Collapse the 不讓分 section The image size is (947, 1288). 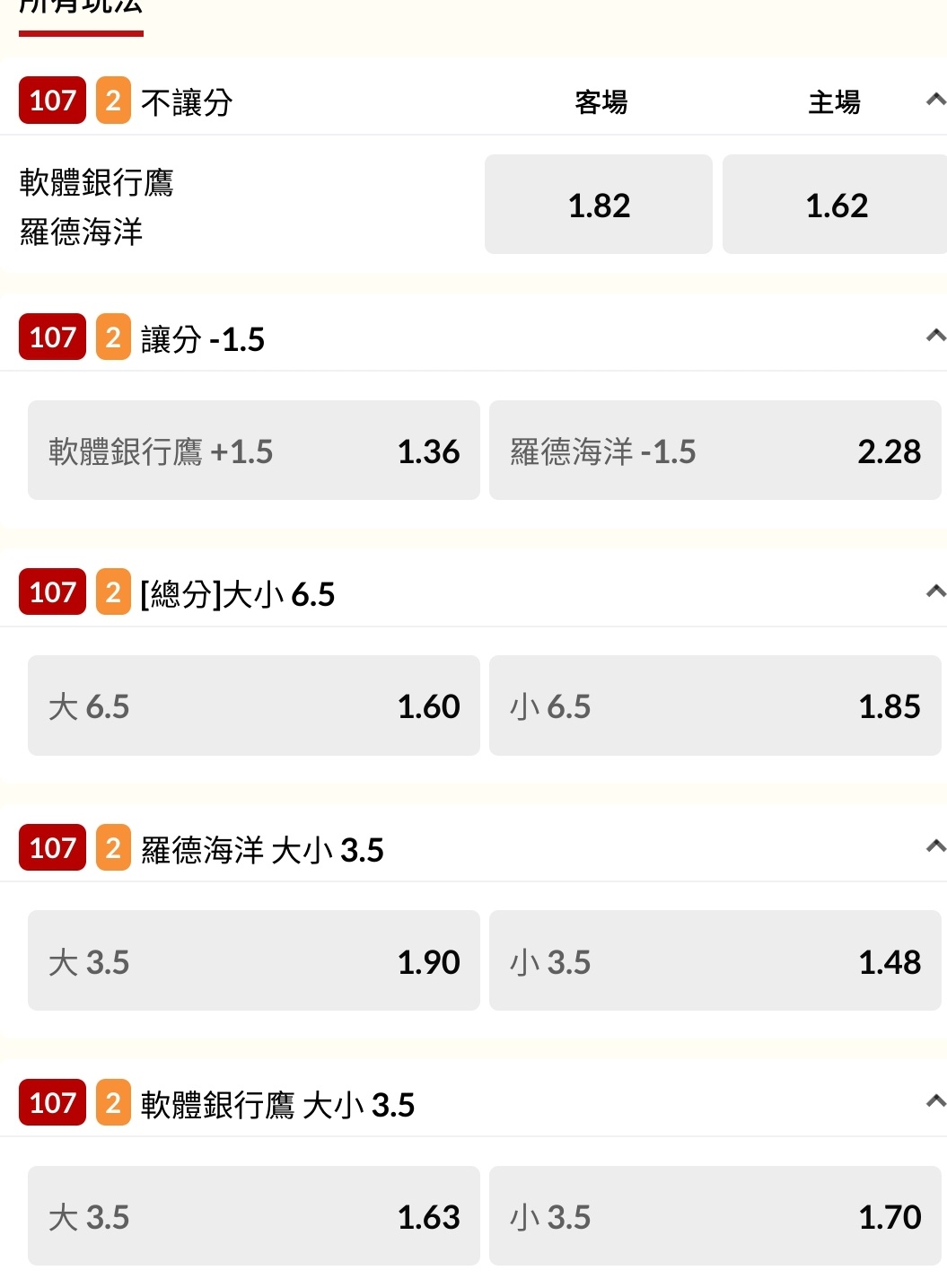point(934,100)
